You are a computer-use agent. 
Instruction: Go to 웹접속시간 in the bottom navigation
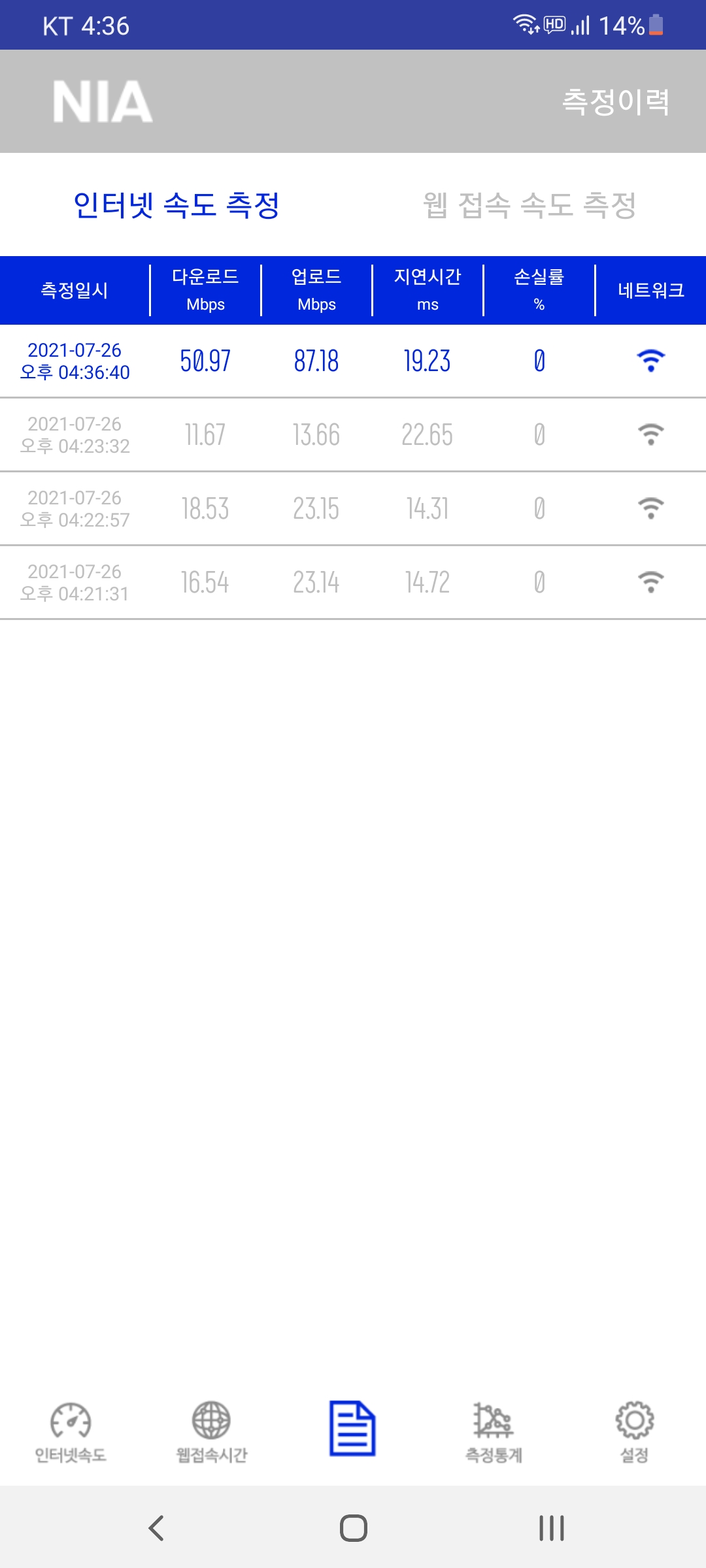click(212, 1432)
